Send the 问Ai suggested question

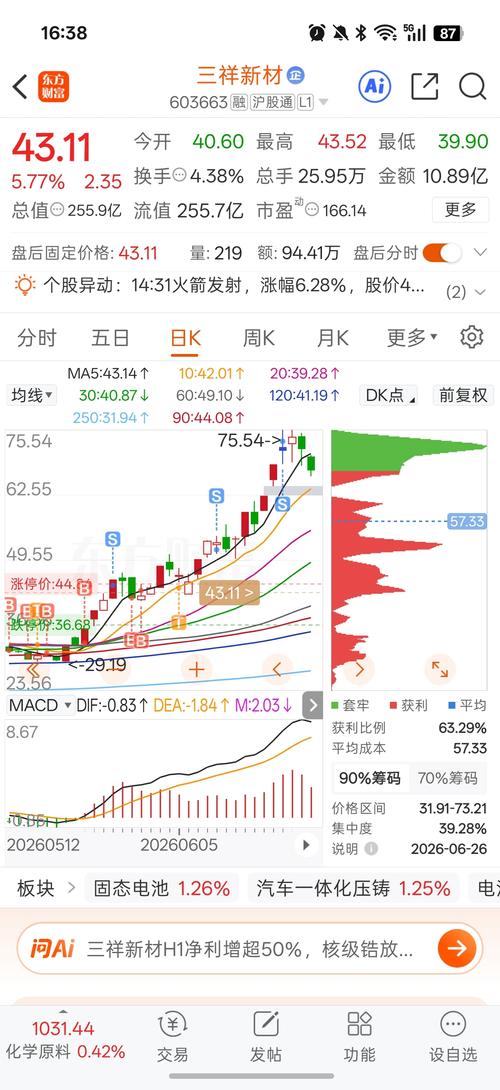[x=457, y=948]
